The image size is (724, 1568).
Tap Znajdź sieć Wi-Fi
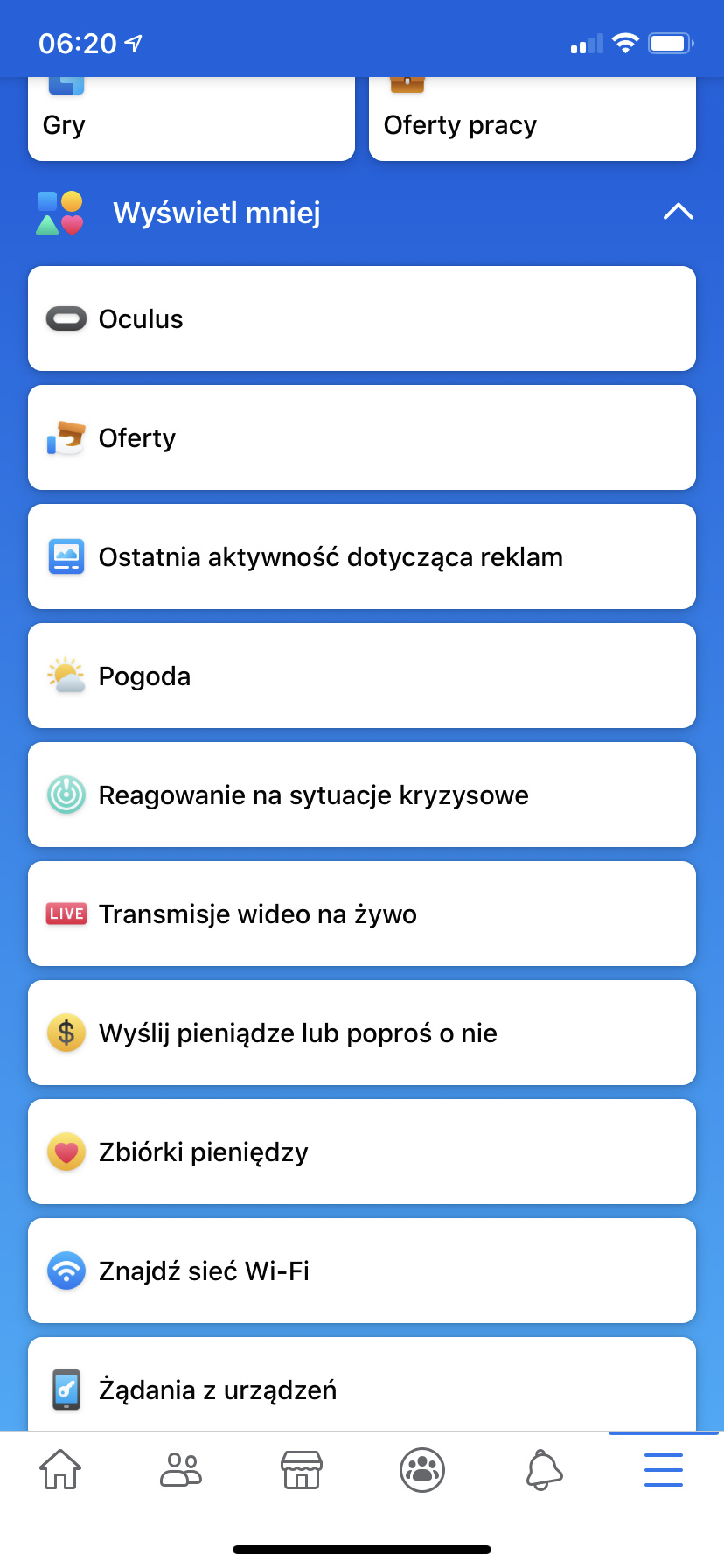point(362,1270)
